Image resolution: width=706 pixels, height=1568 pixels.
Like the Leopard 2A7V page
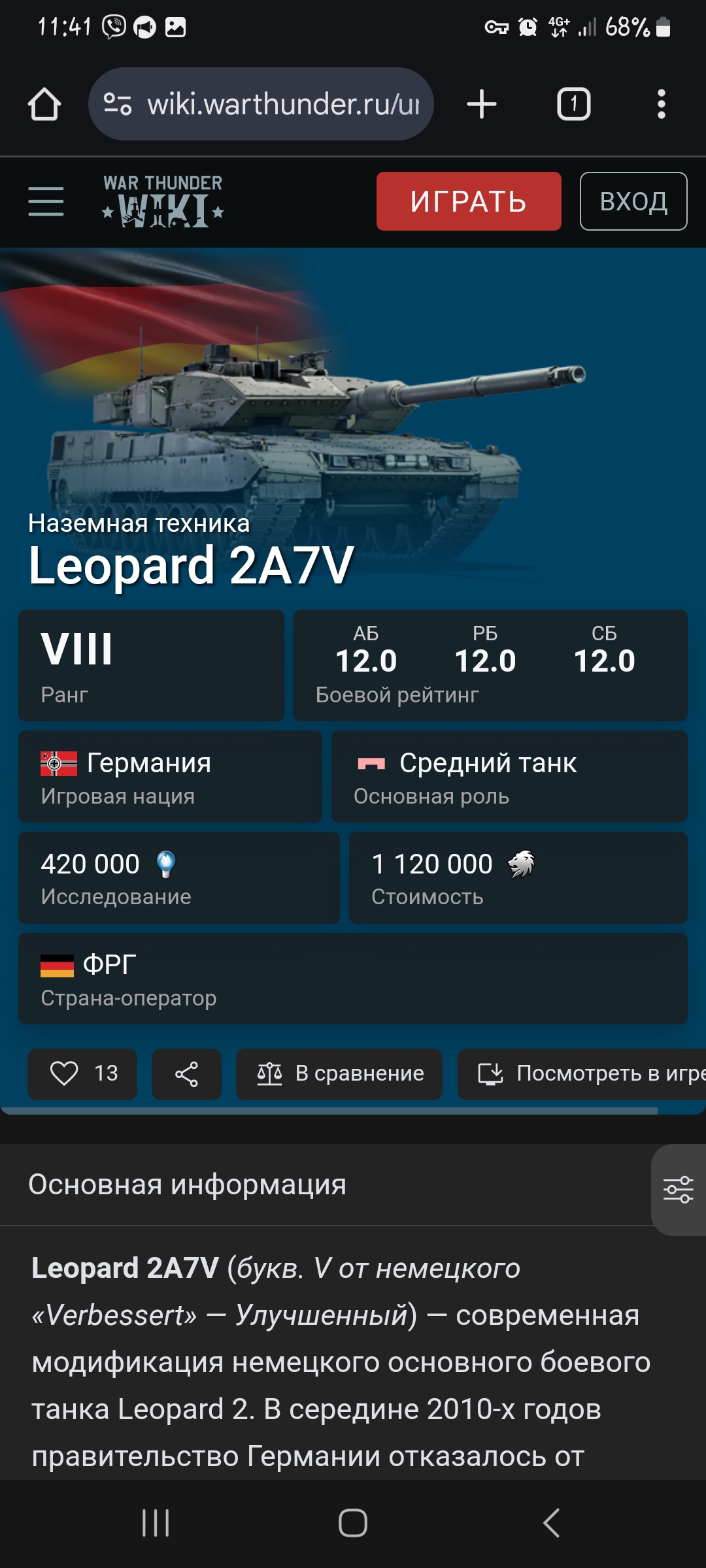[x=82, y=1073]
